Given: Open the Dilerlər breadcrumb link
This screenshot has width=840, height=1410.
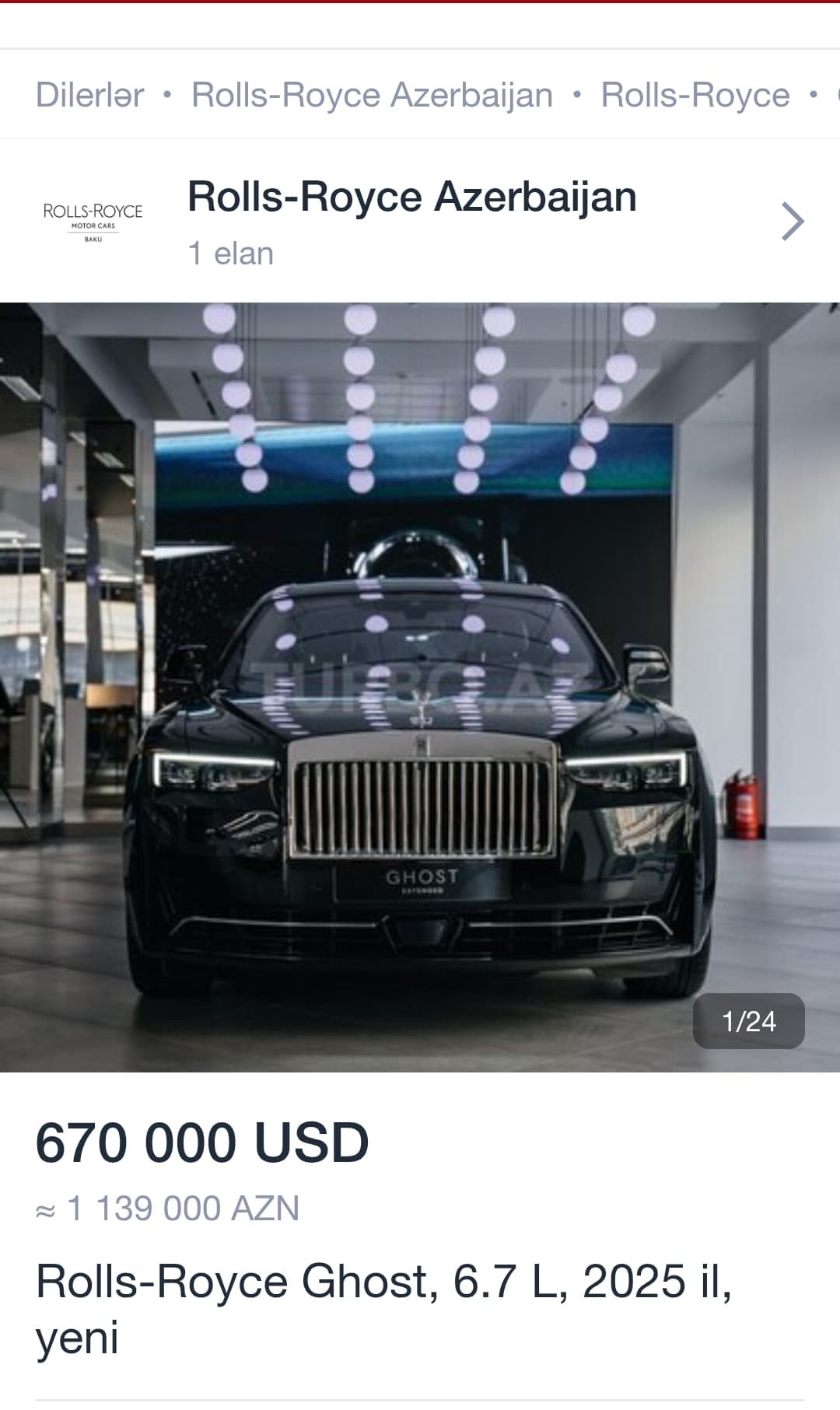Looking at the screenshot, I should (89, 95).
